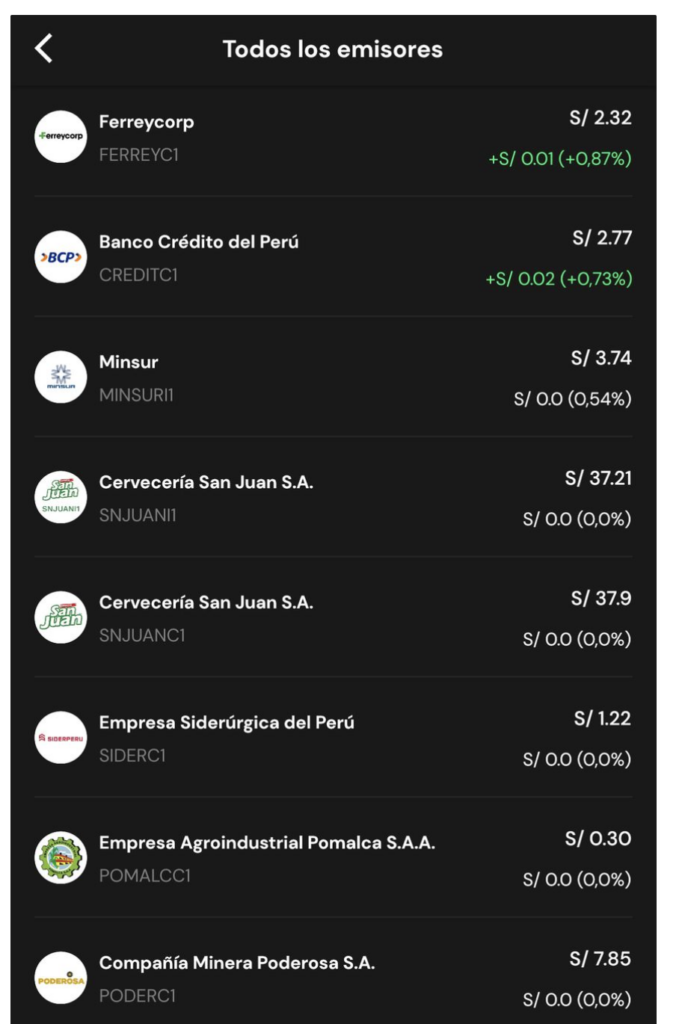The image size is (688, 1024).
Task: Open Cervecería San Juan SNJUANC1 entry
Action: pyautogui.click(x=333, y=617)
